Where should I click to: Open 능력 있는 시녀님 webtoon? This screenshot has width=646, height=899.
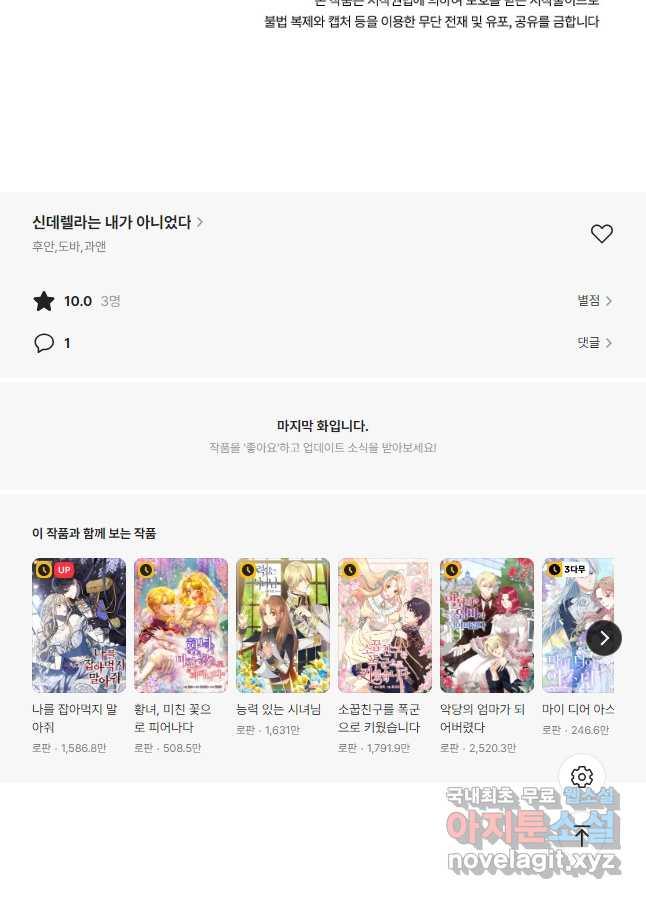click(283, 625)
